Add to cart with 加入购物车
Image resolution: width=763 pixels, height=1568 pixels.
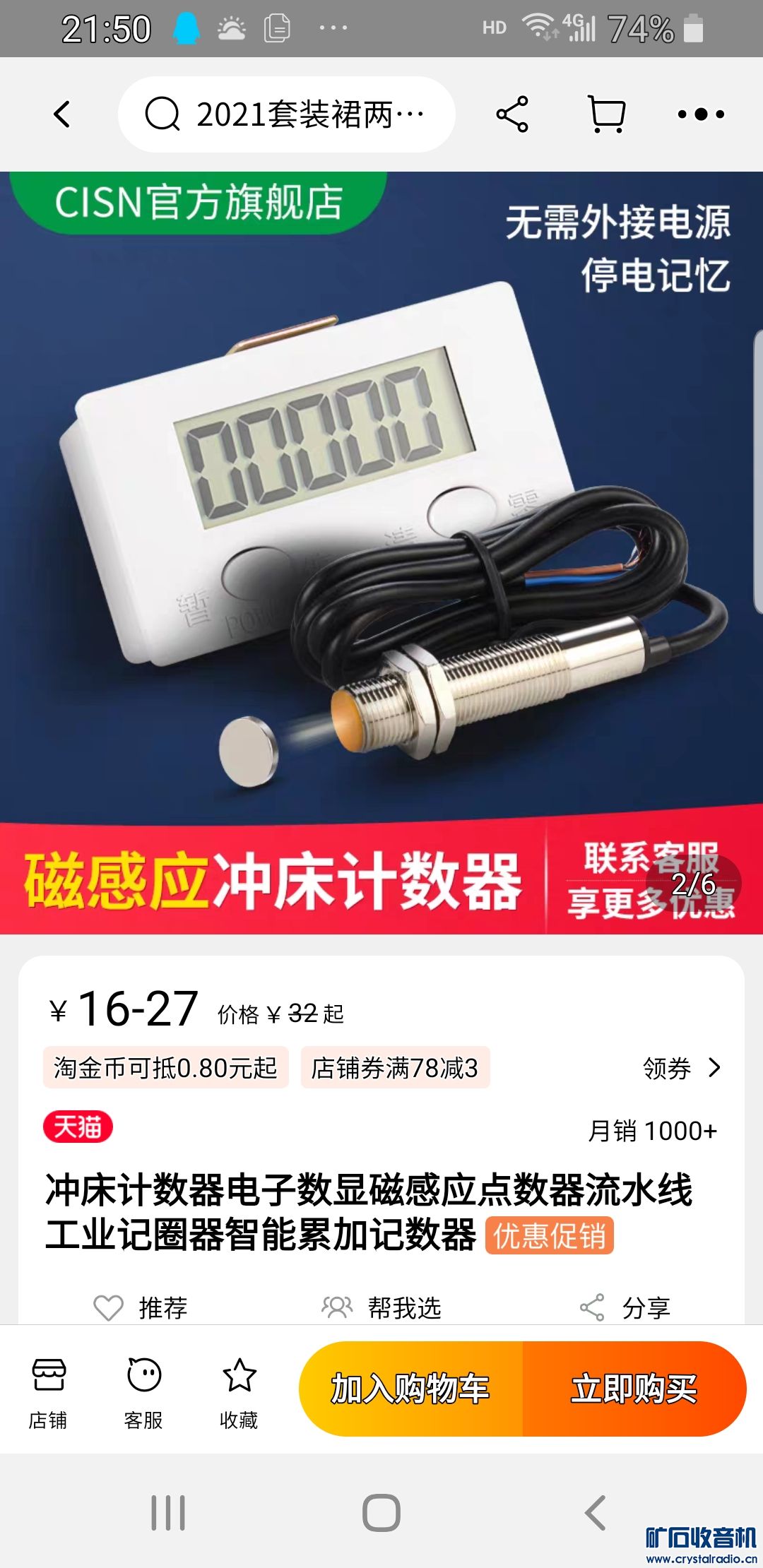[x=410, y=1389]
